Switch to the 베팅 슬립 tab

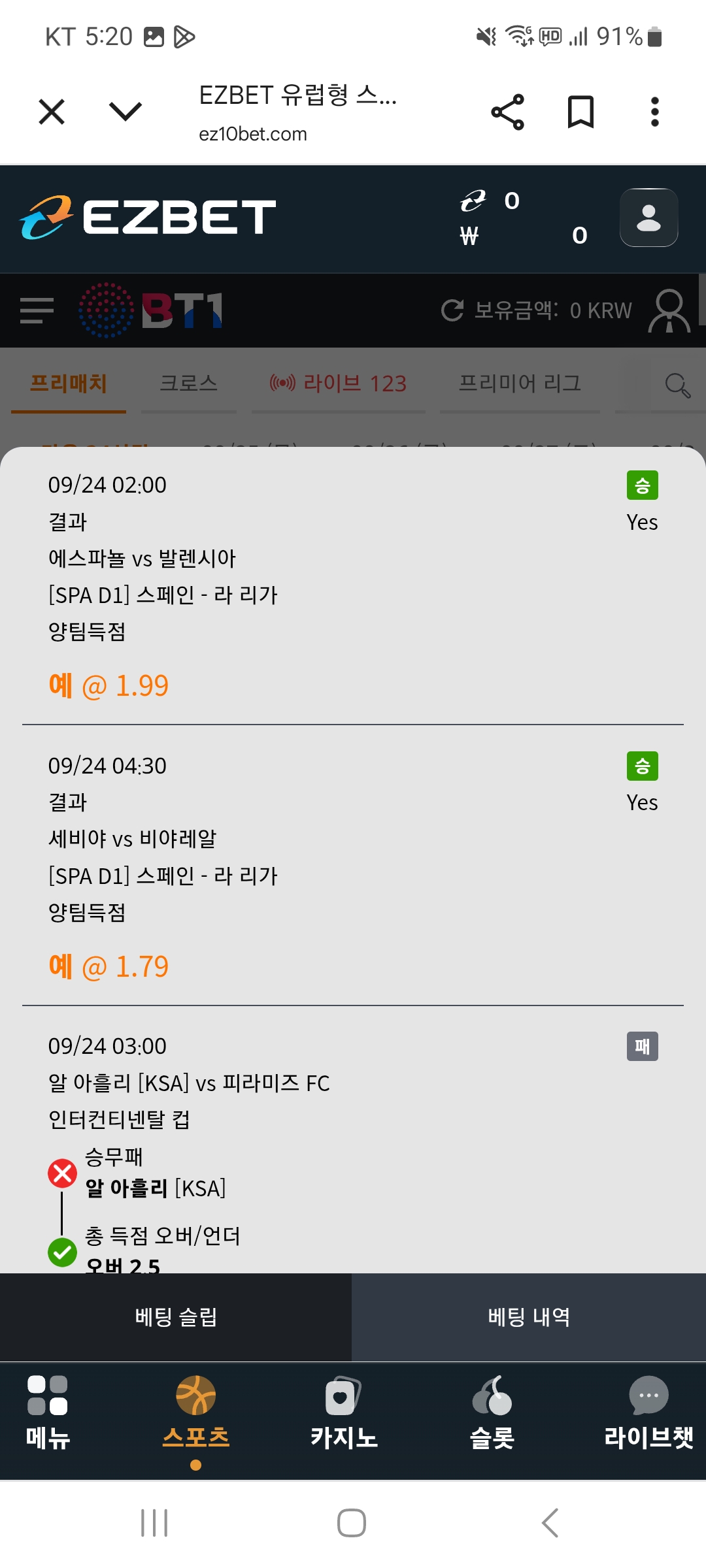176,1316
